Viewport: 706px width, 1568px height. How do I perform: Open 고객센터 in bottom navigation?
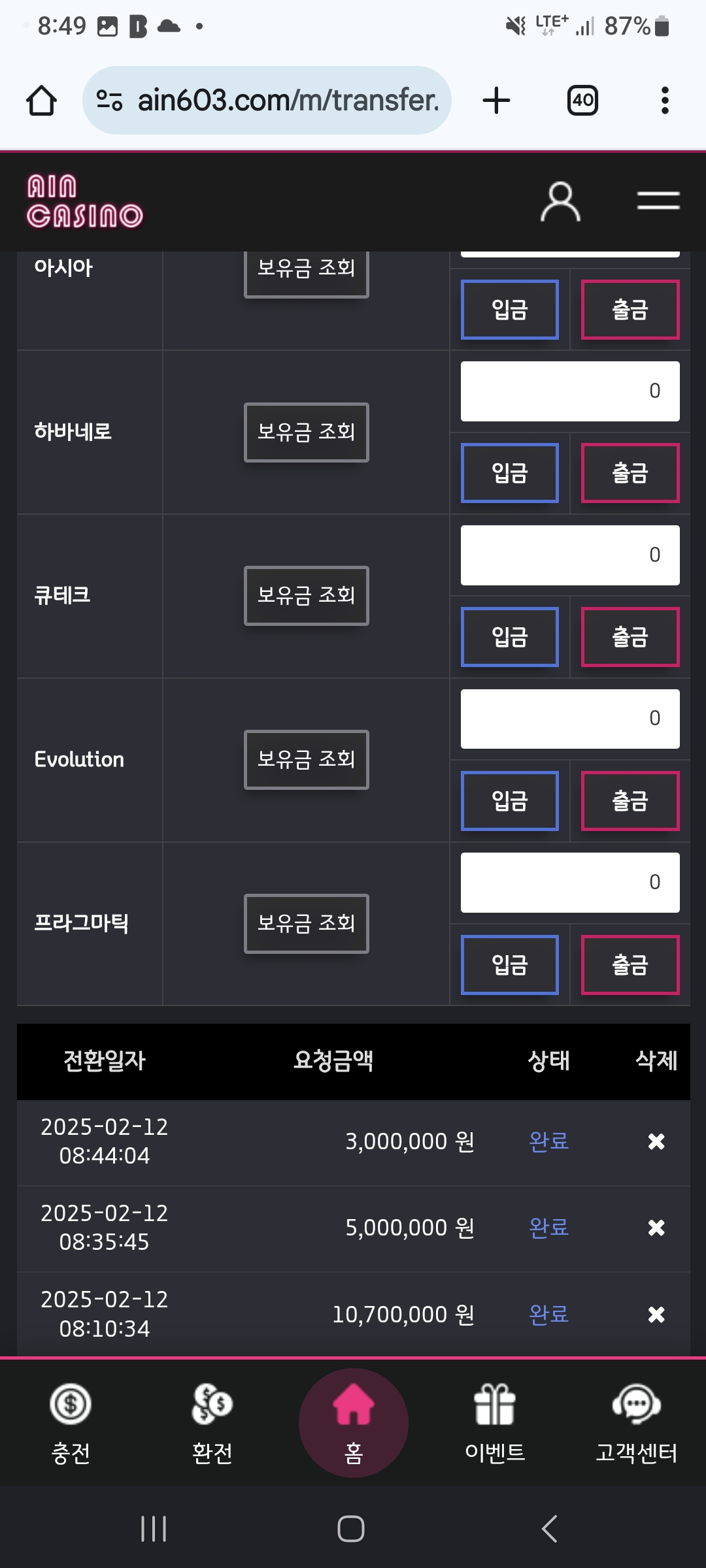click(636, 1424)
